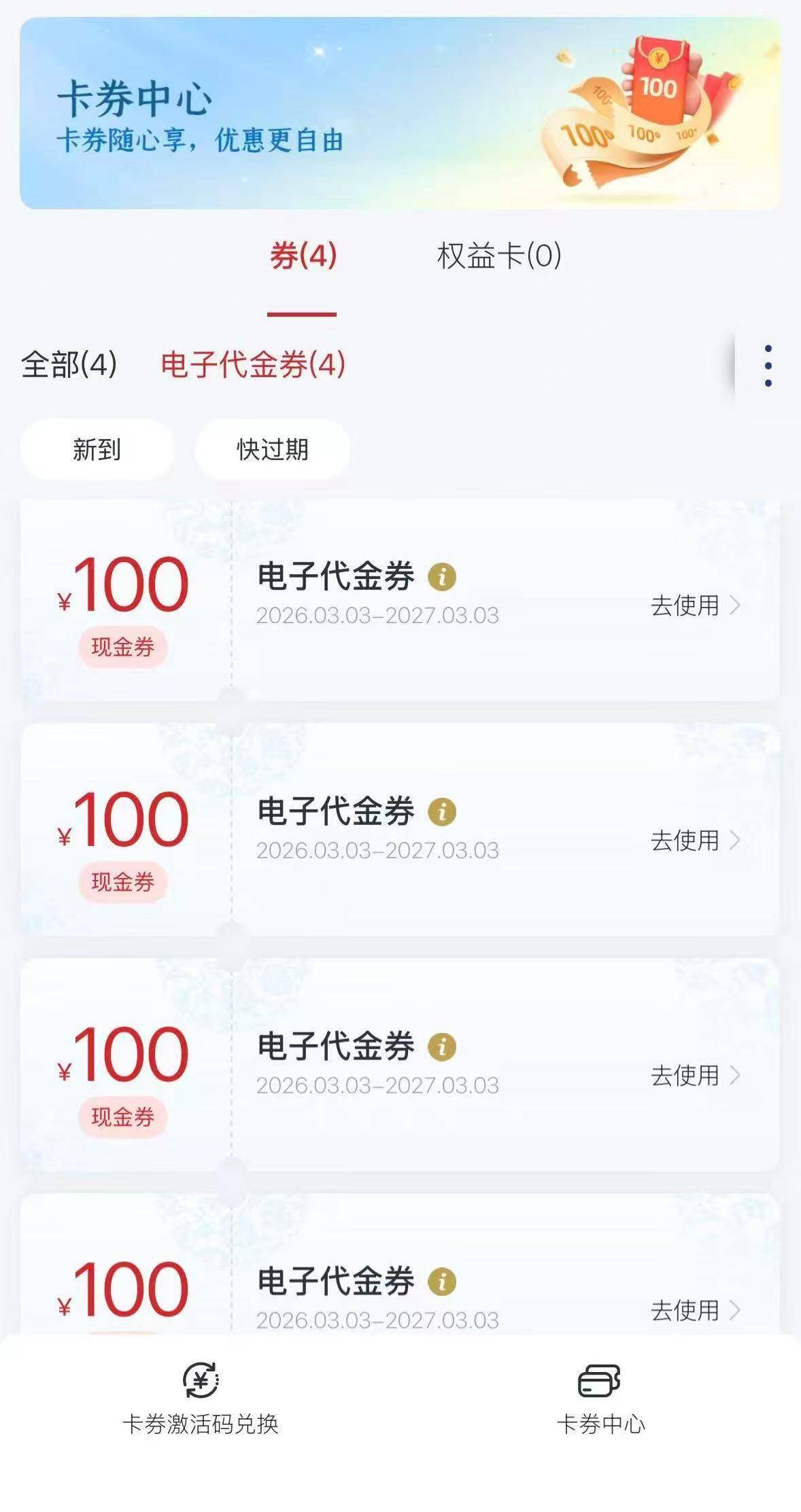Select the 券(4) tab

tap(301, 255)
